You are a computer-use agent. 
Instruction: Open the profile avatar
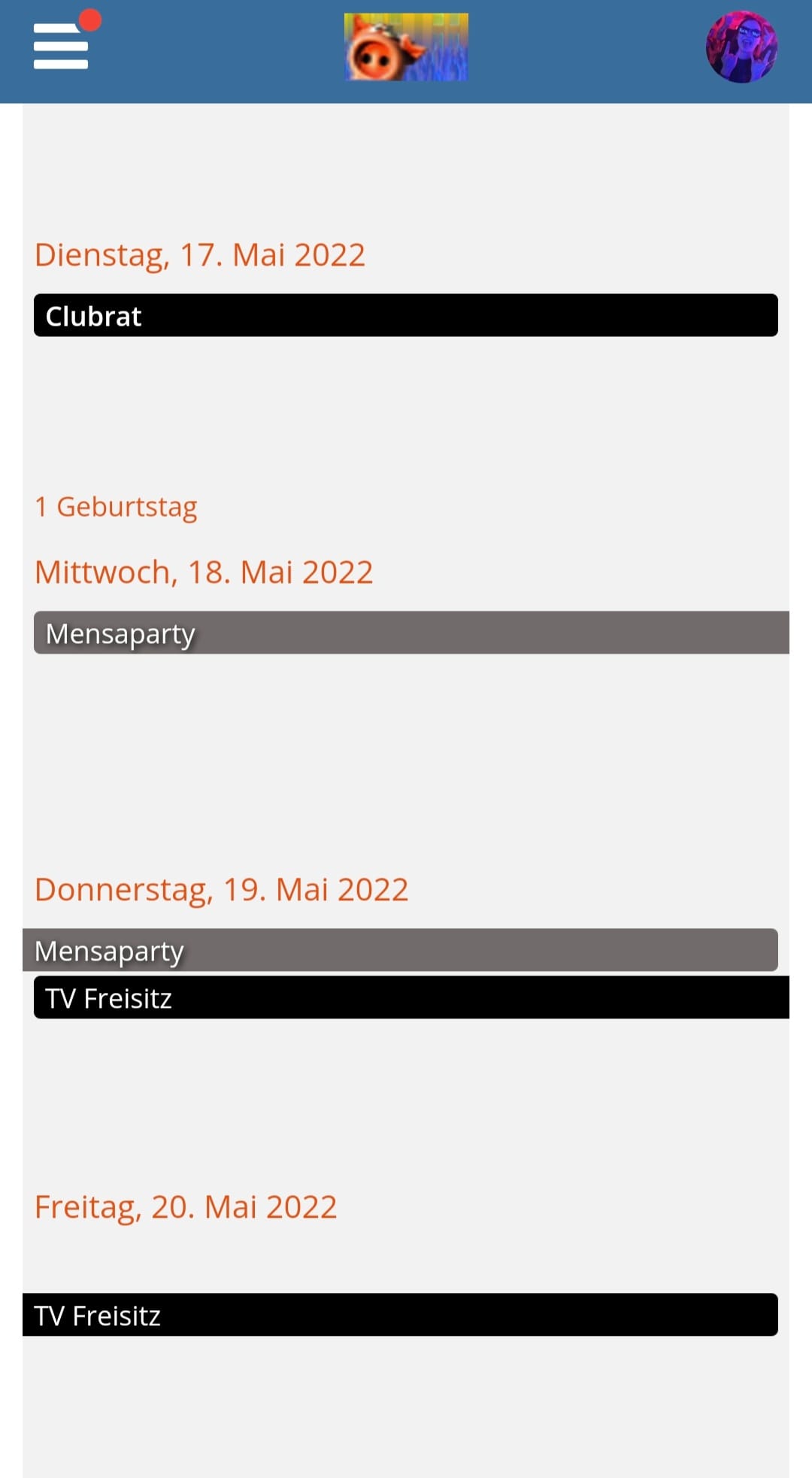(x=741, y=47)
